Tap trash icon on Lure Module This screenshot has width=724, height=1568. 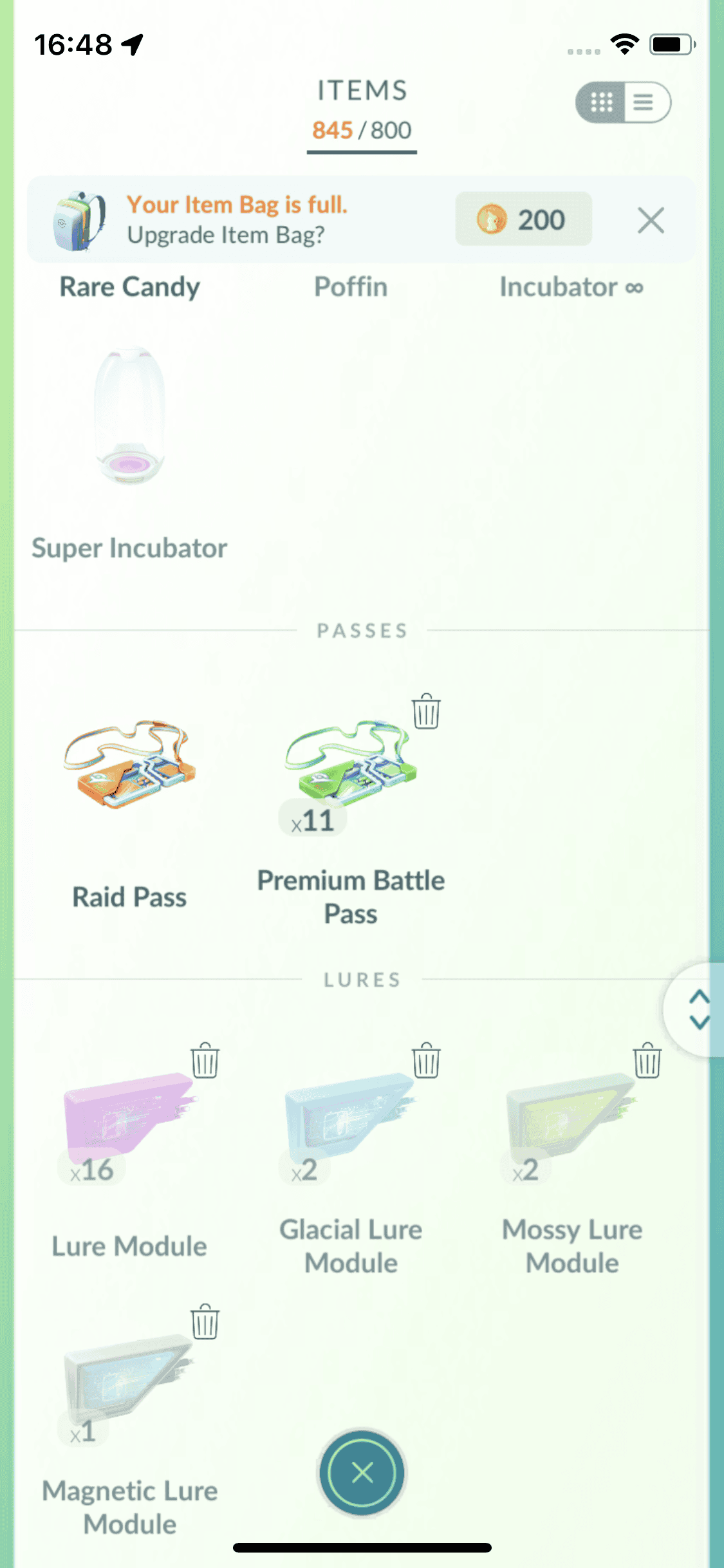(205, 1061)
